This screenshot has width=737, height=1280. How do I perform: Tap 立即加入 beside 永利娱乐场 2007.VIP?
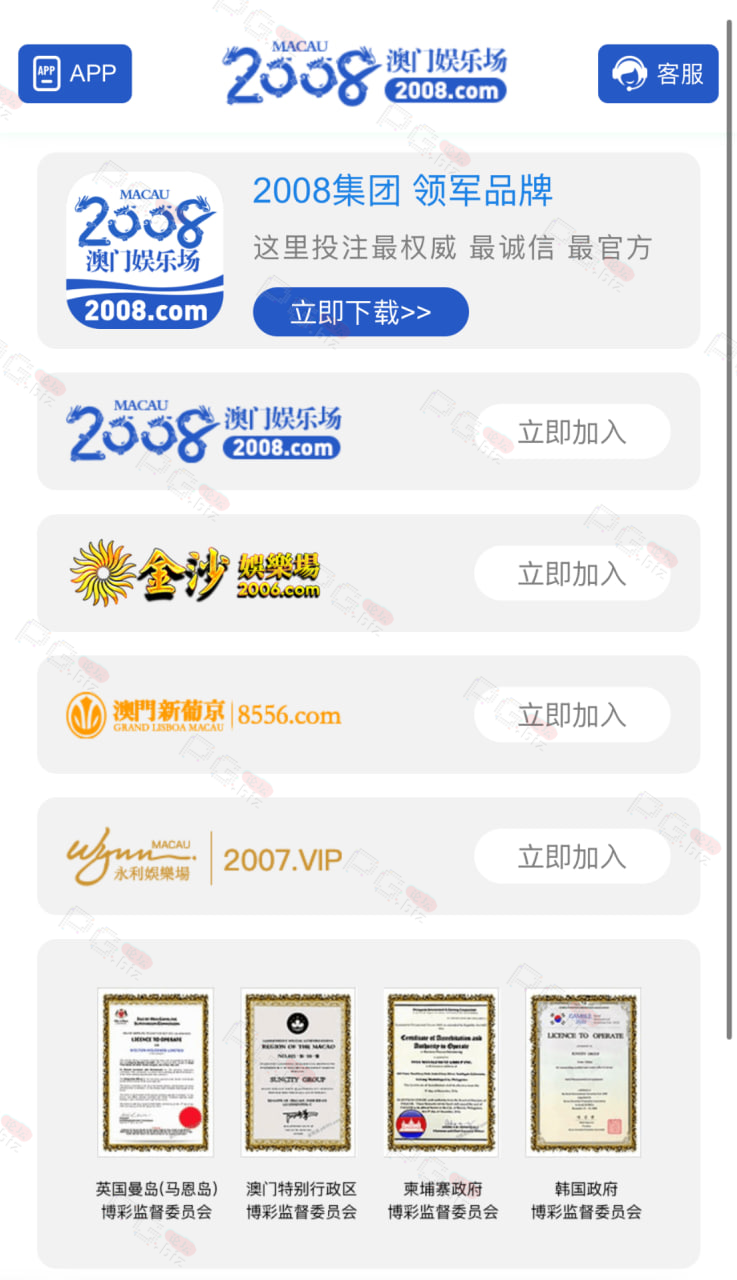click(x=572, y=857)
